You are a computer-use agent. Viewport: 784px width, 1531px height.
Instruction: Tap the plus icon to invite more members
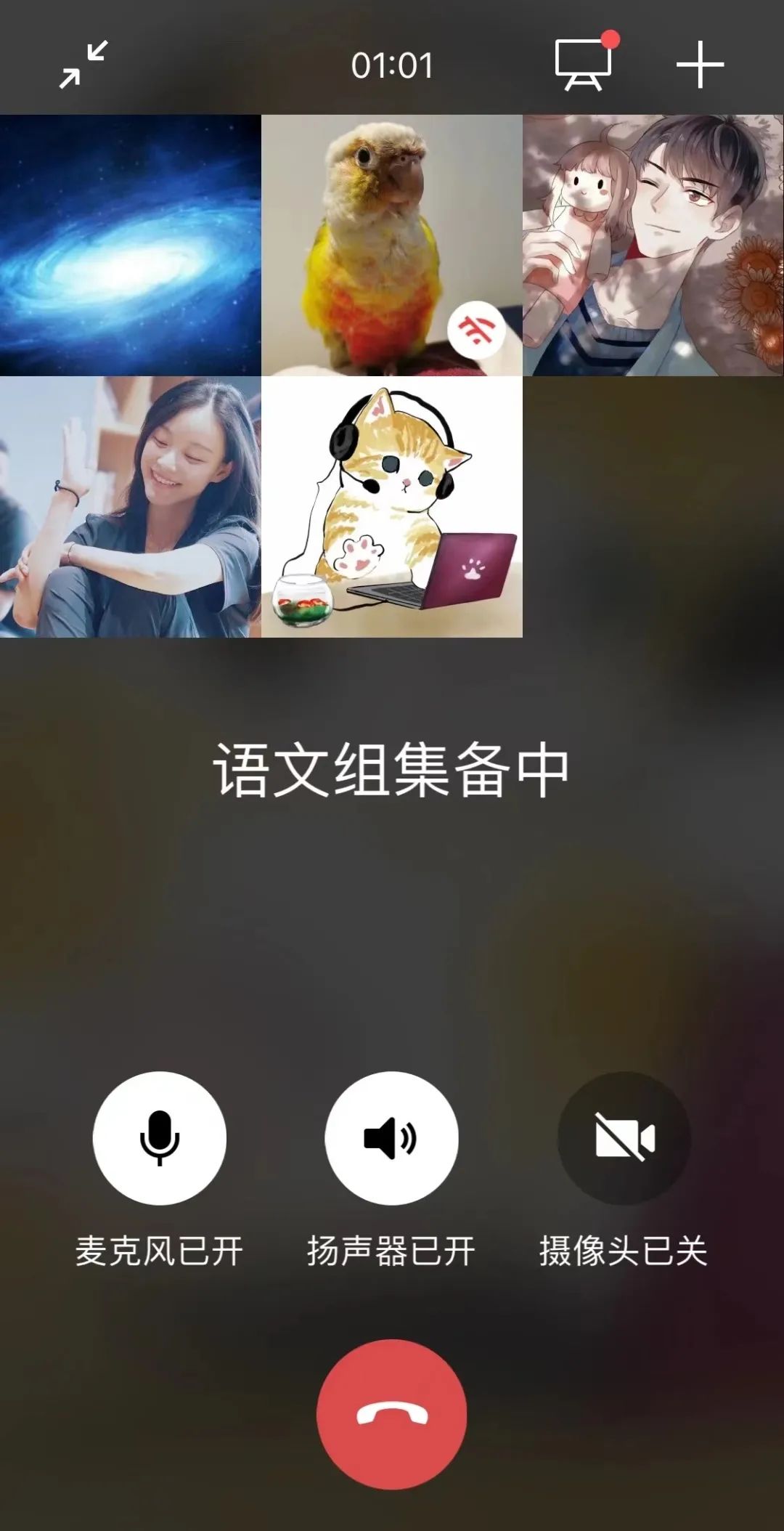click(699, 64)
